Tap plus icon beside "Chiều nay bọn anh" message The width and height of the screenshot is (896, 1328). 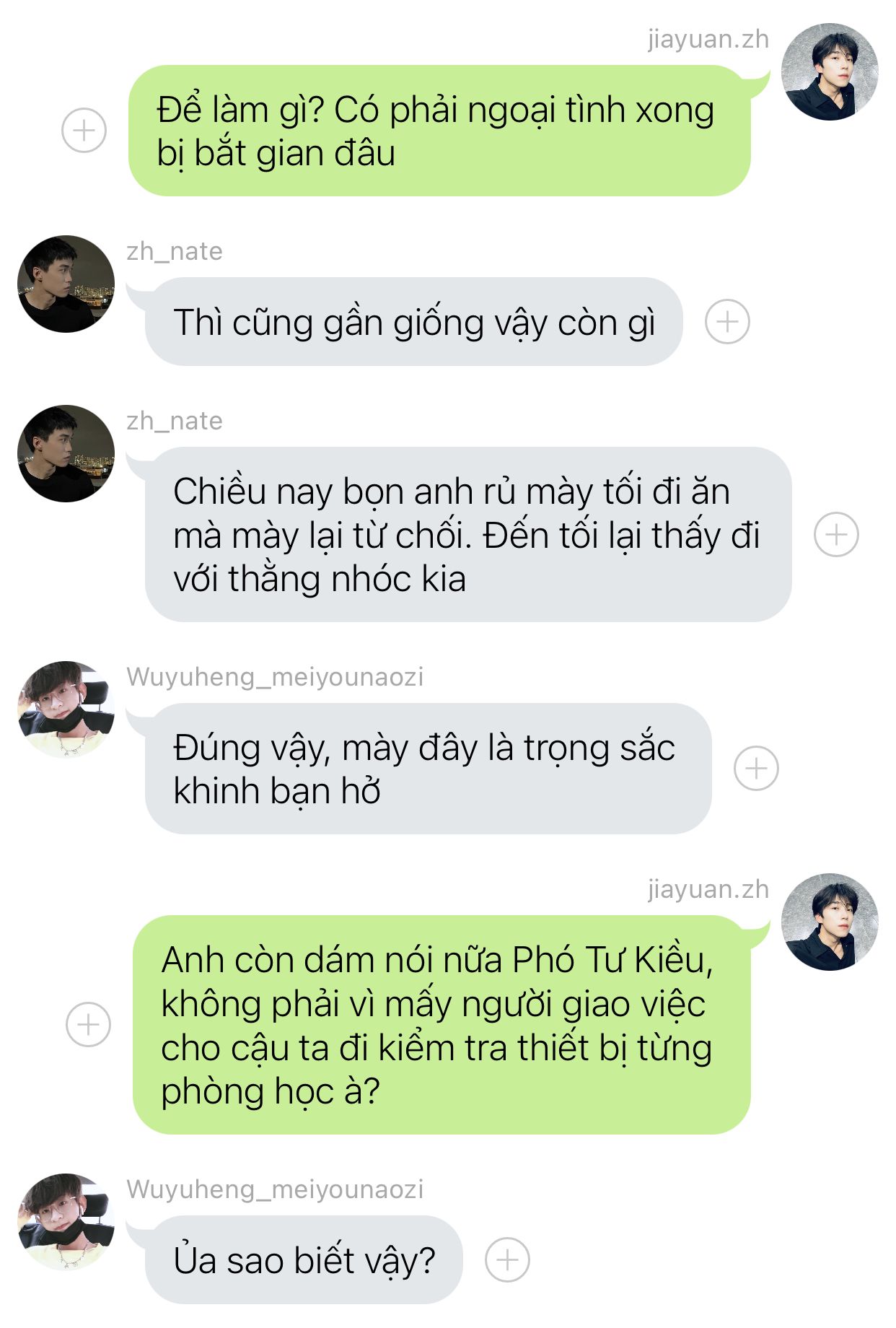coord(835,534)
